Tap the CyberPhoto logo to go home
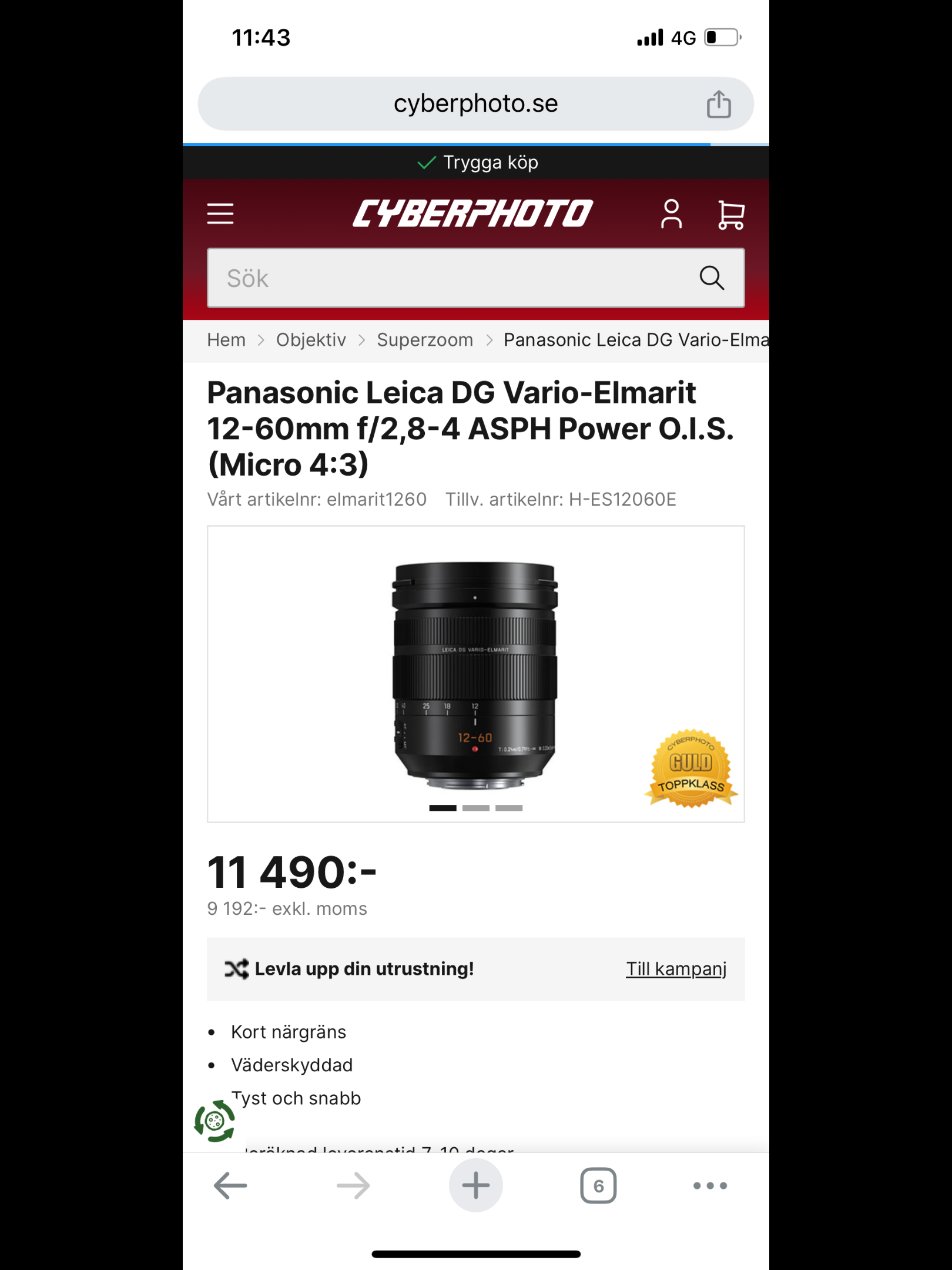 pyautogui.click(x=472, y=213)
